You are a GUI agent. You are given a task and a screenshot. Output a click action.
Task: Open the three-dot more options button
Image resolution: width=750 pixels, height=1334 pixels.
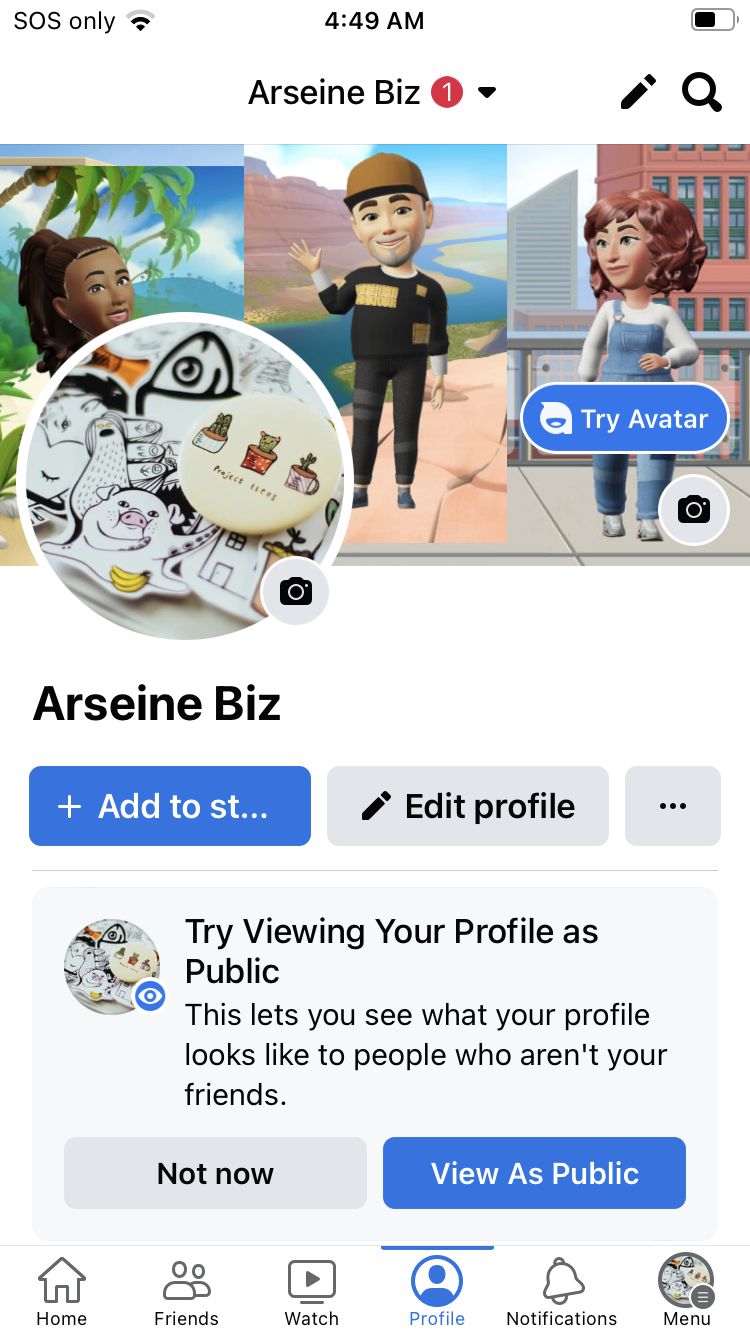pyautogui.click(x=673, y=806)
